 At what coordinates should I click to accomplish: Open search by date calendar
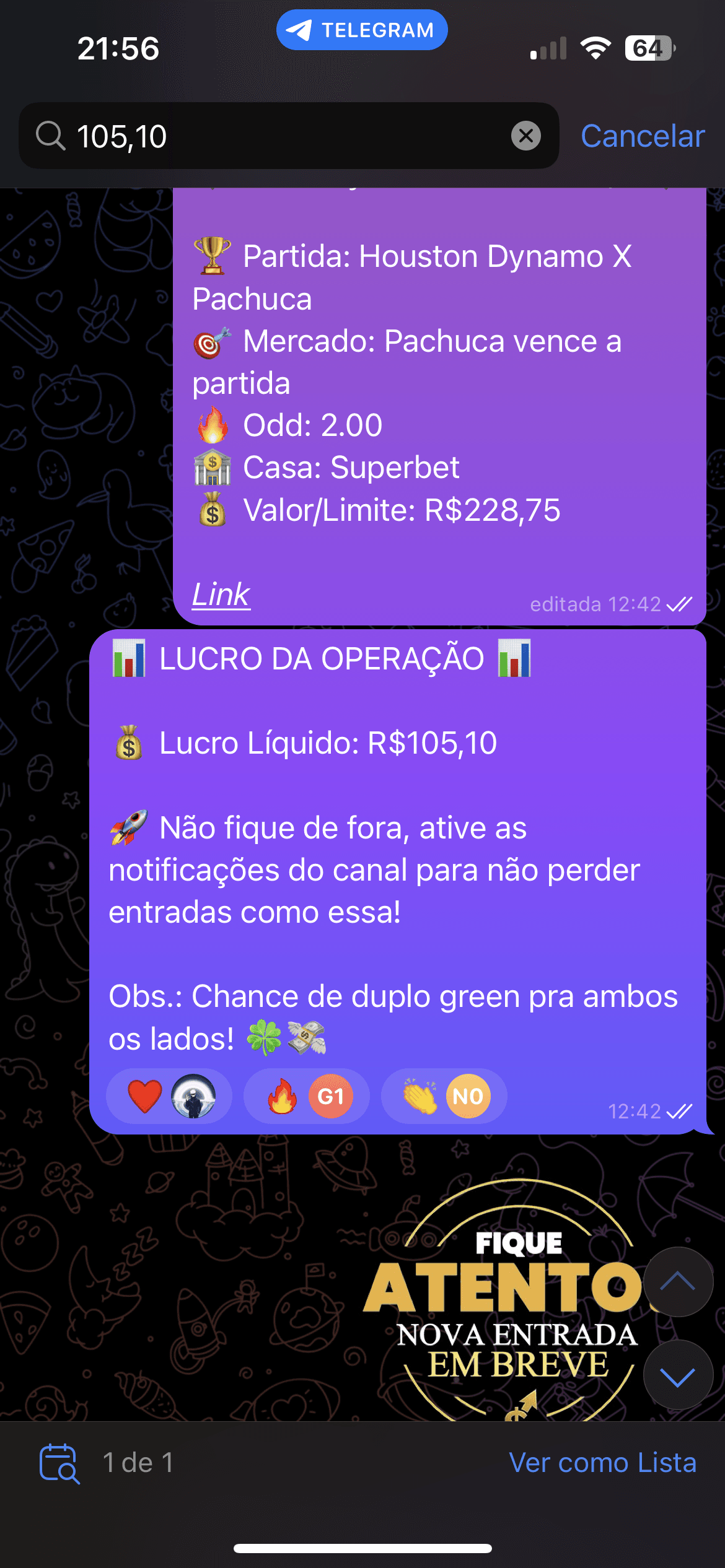[59, 1464]
